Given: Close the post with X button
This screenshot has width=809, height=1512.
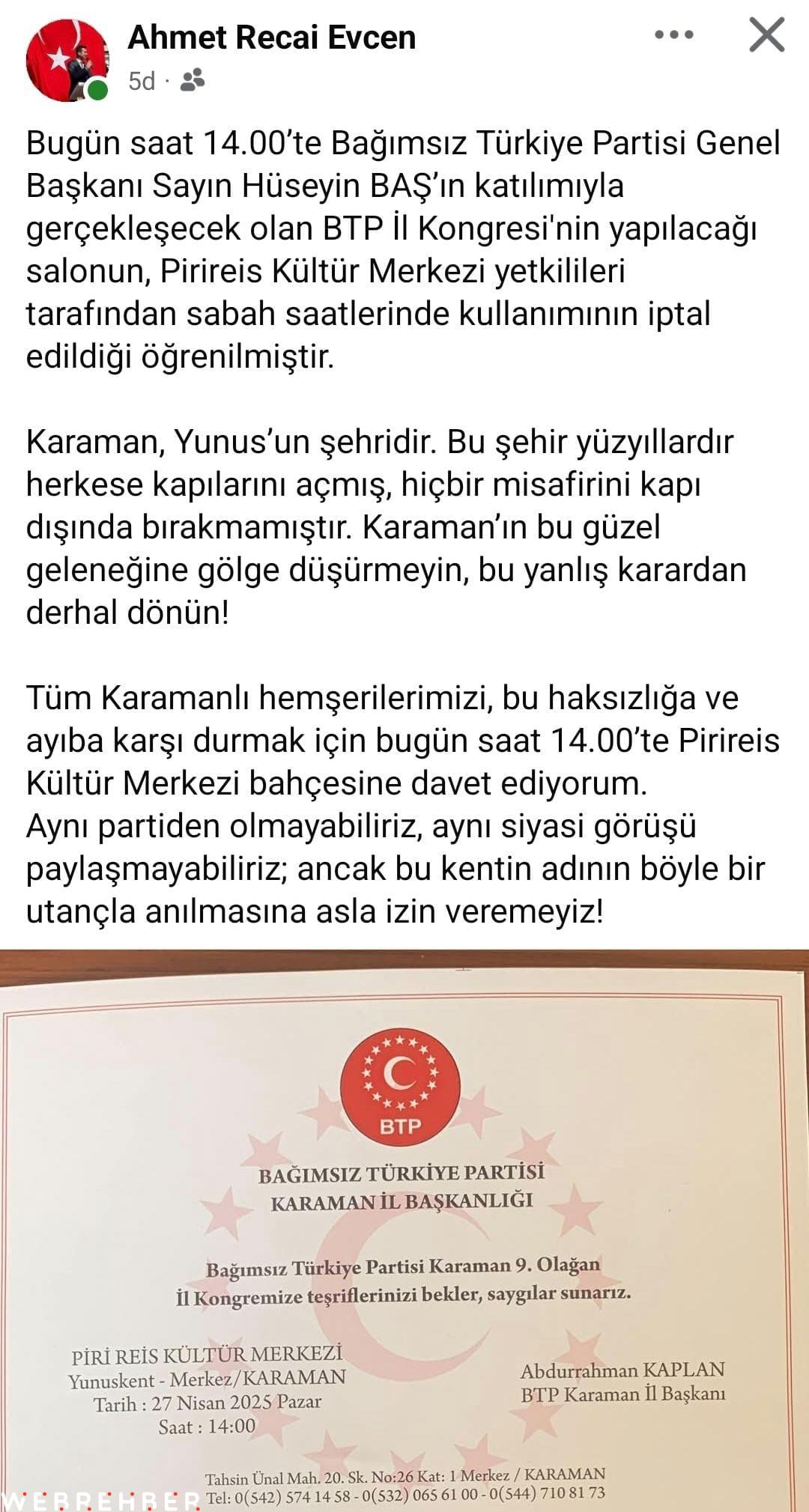Looking at the screenshot, I should (x=766, y=36).
